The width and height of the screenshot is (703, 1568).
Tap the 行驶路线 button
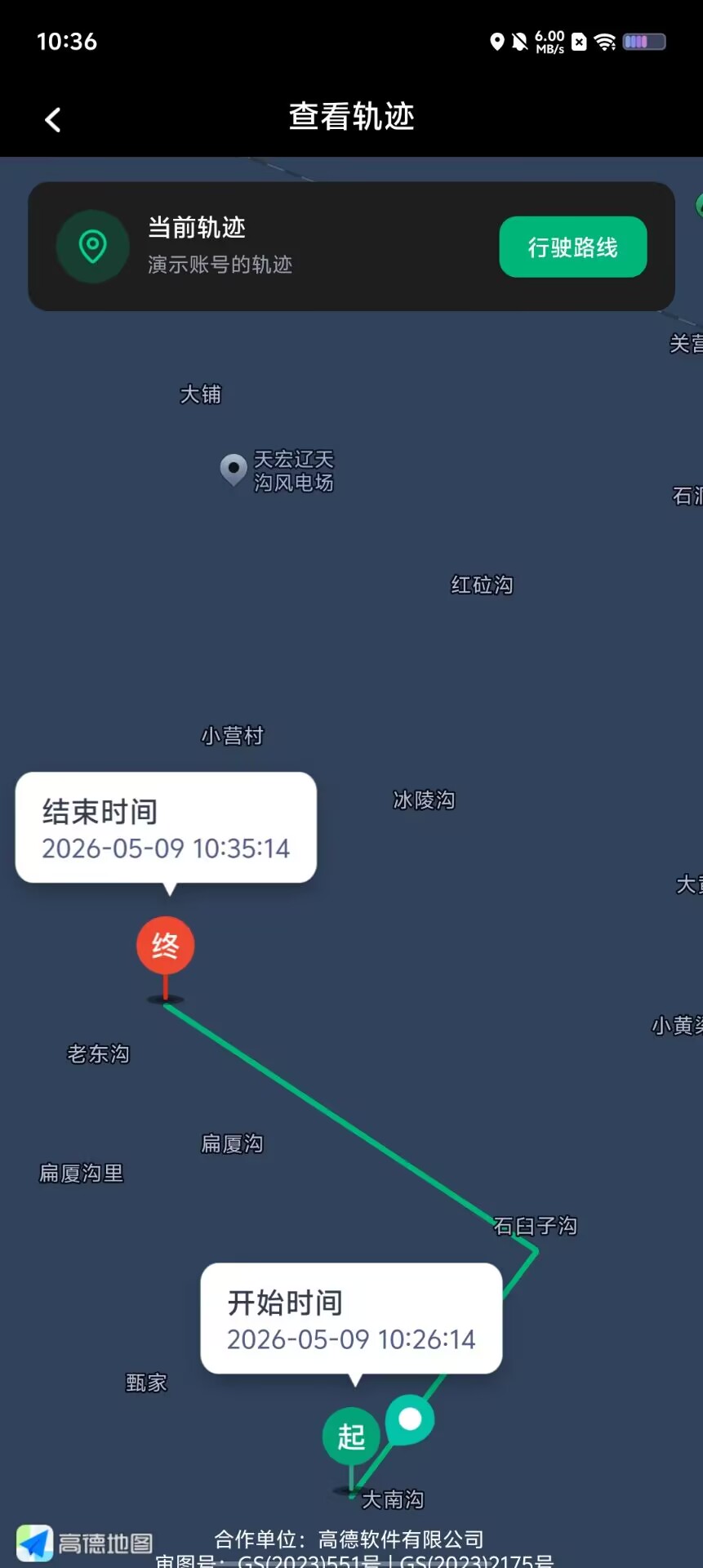[x=573, y=247]
